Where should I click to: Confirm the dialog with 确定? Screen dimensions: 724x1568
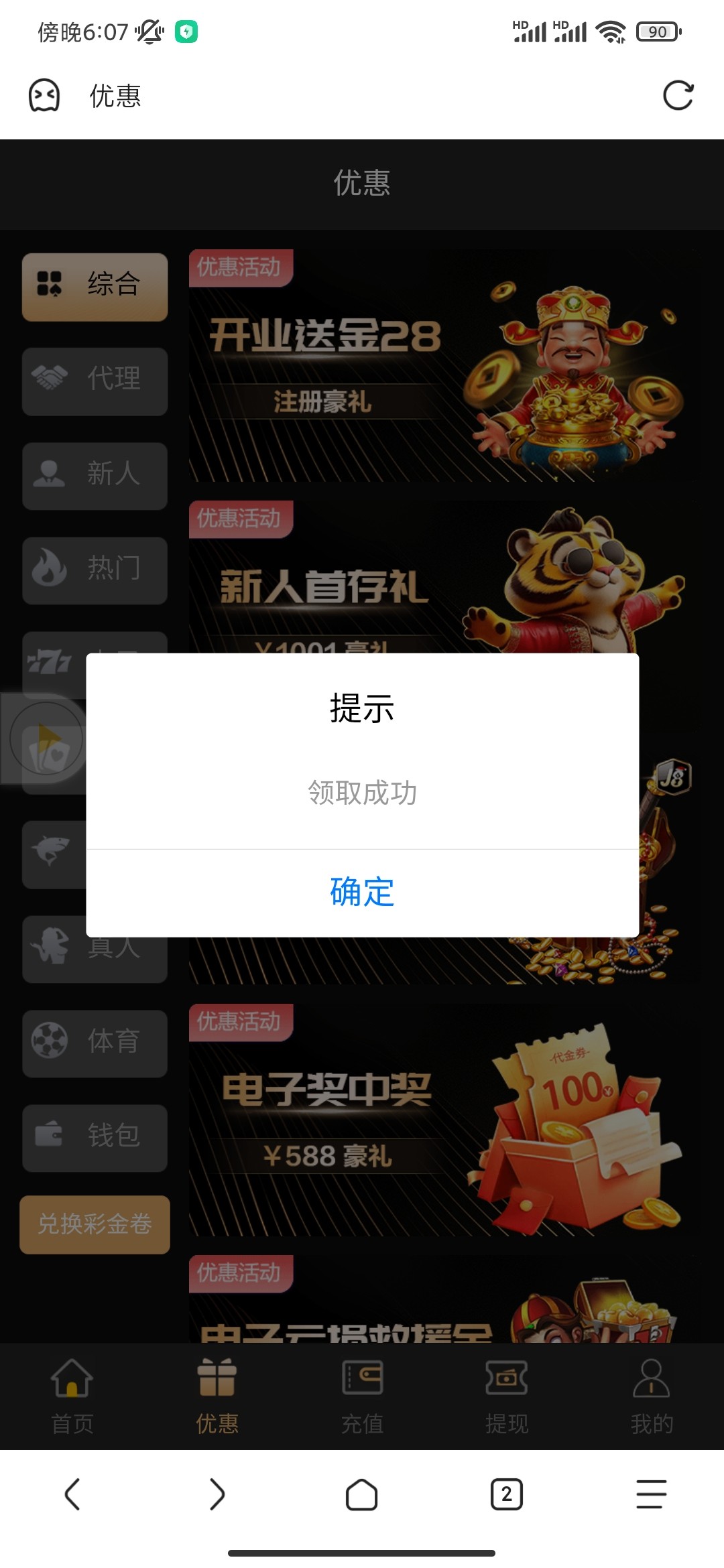[362, 893]
